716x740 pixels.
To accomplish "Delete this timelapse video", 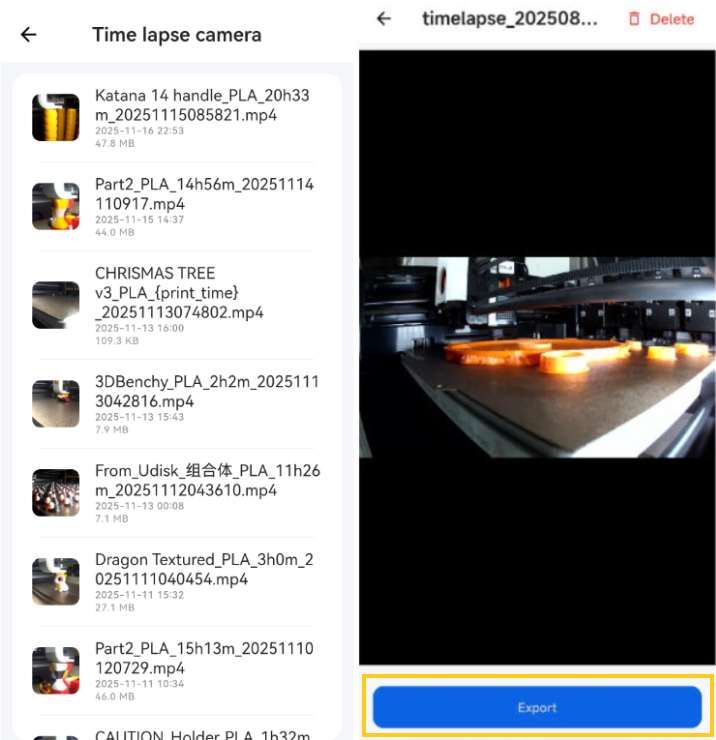I will pyautogui.click(x=660, y=19).
